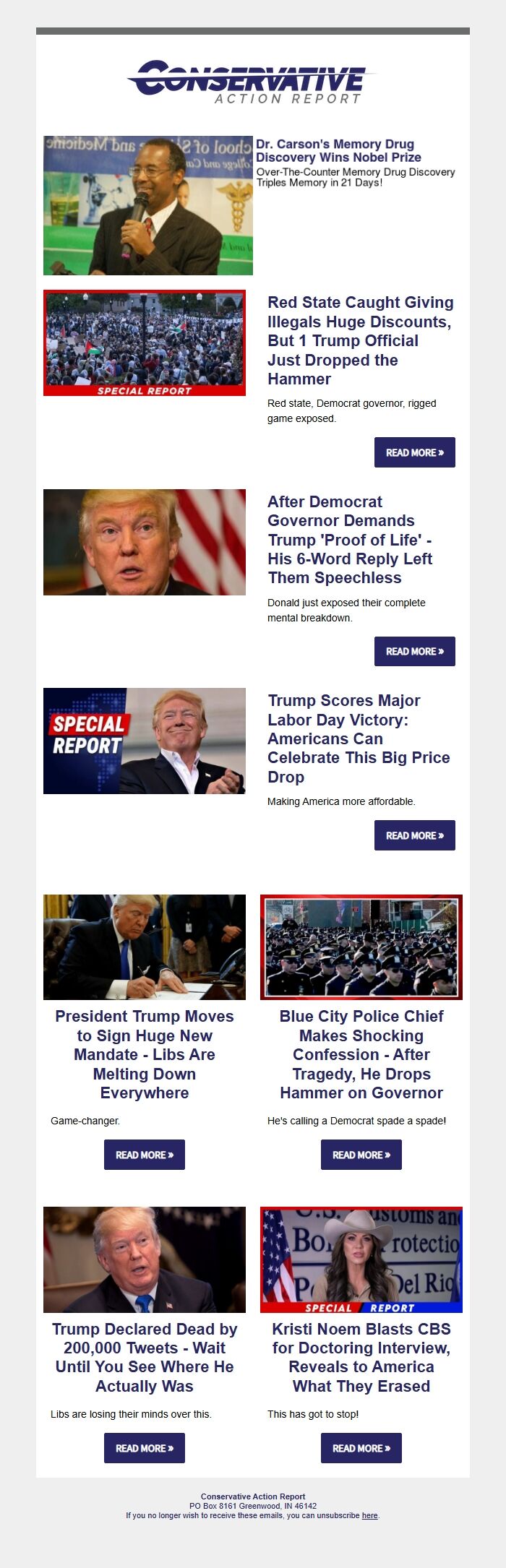Viewport: 506px width, 1568px height.
Task: Tap the Kristi Noem Special Report image
Action: point(361,1259)
